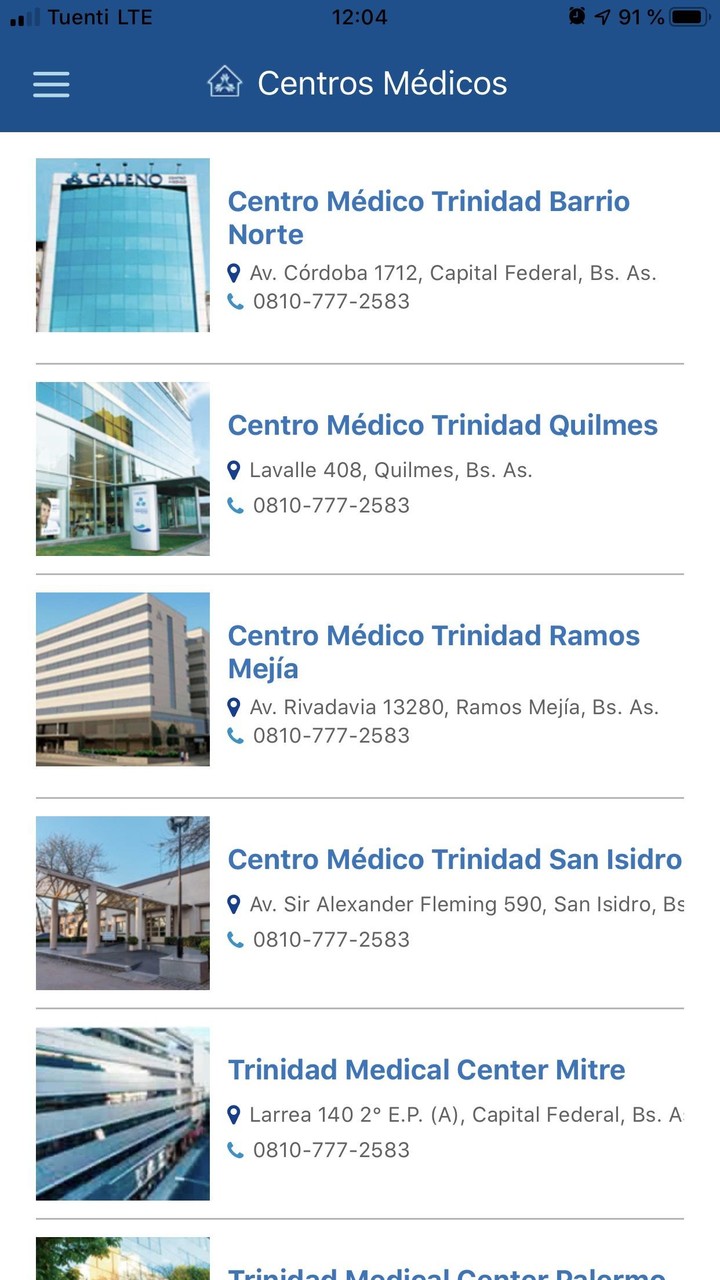720x1280 pixels.
Task: Tap the location pin for Lavalle 408, Quilmes
Action: [x=235, y=470]
